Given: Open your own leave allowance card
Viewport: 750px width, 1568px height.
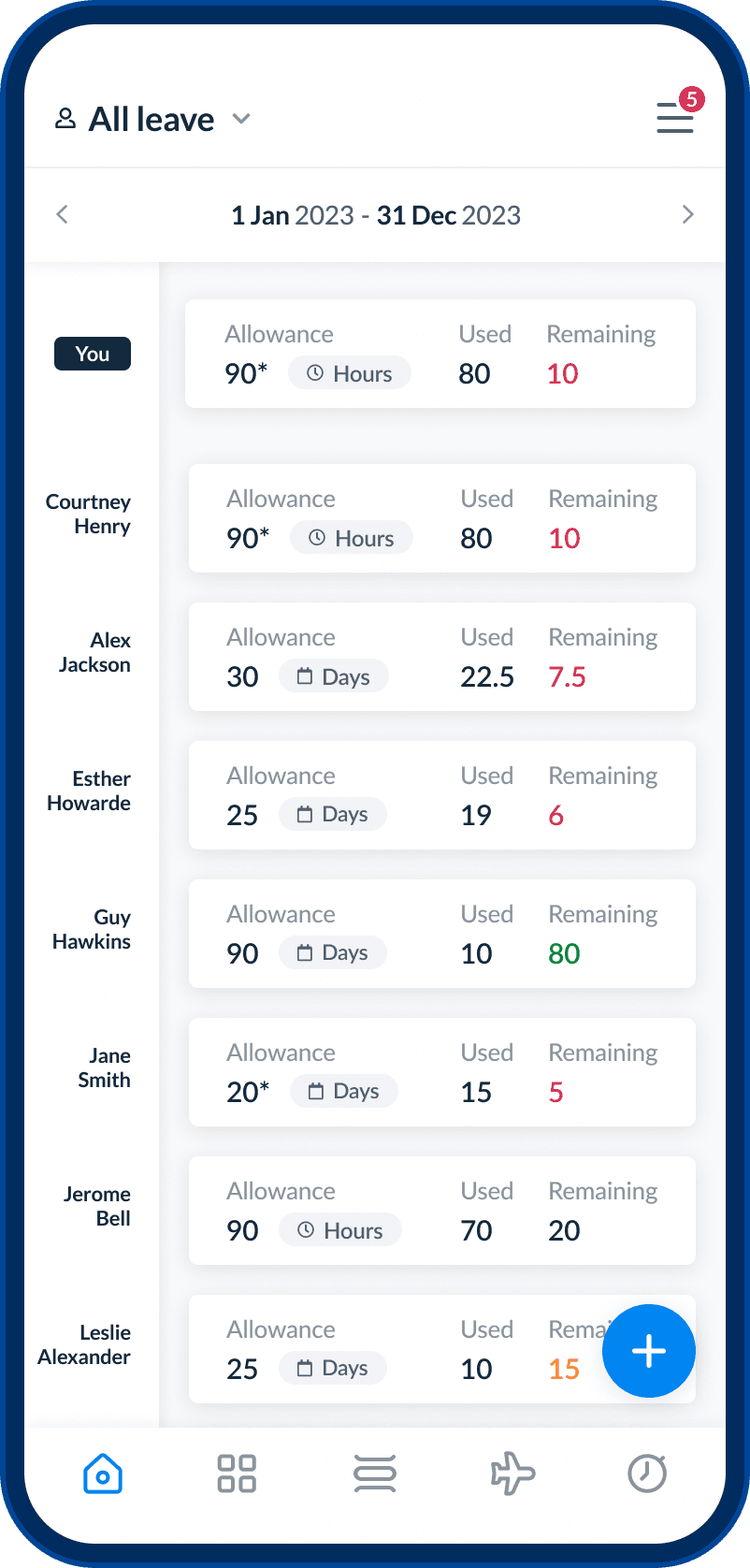Looking at the screenshot, I should tap(440, 354).
